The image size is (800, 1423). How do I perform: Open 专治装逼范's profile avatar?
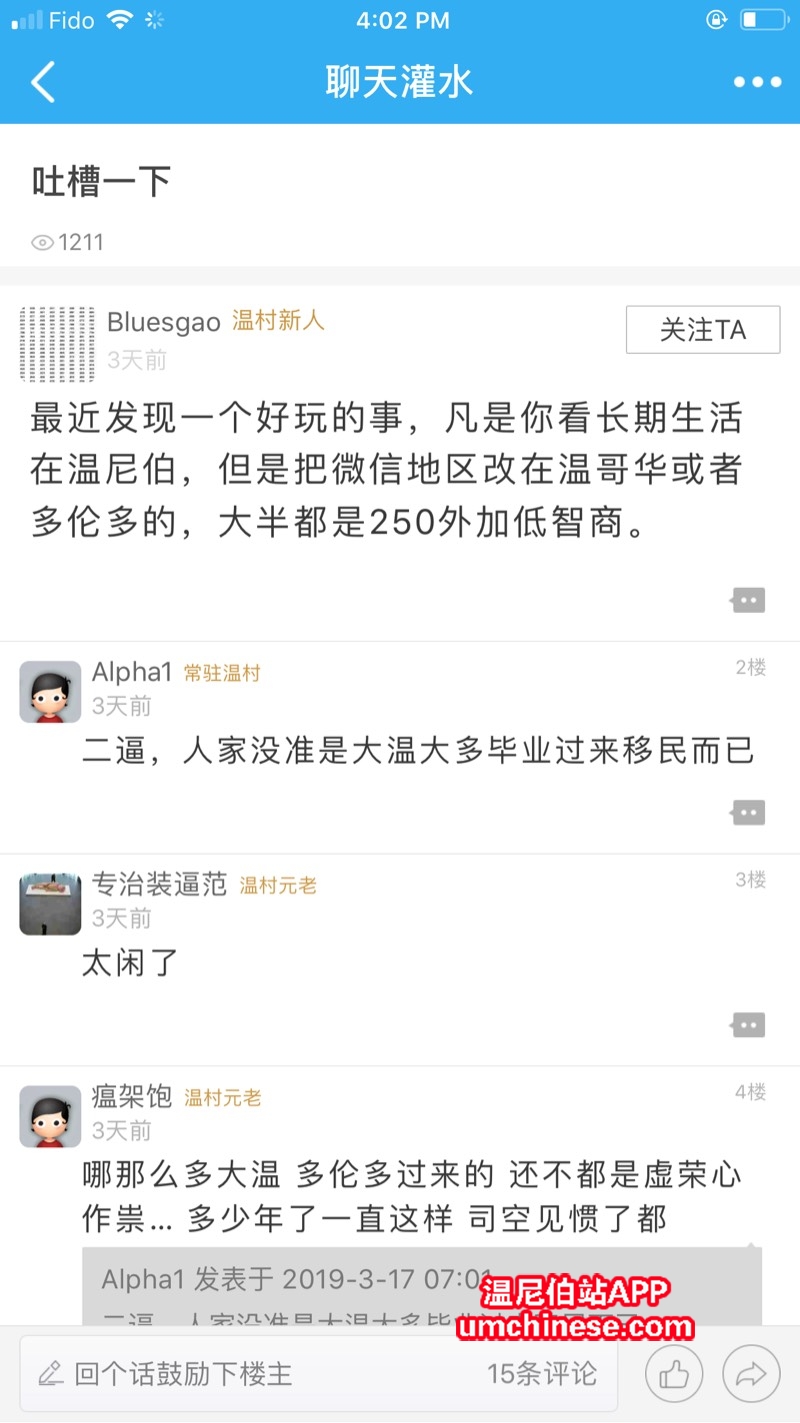click(x=50, y=904)
